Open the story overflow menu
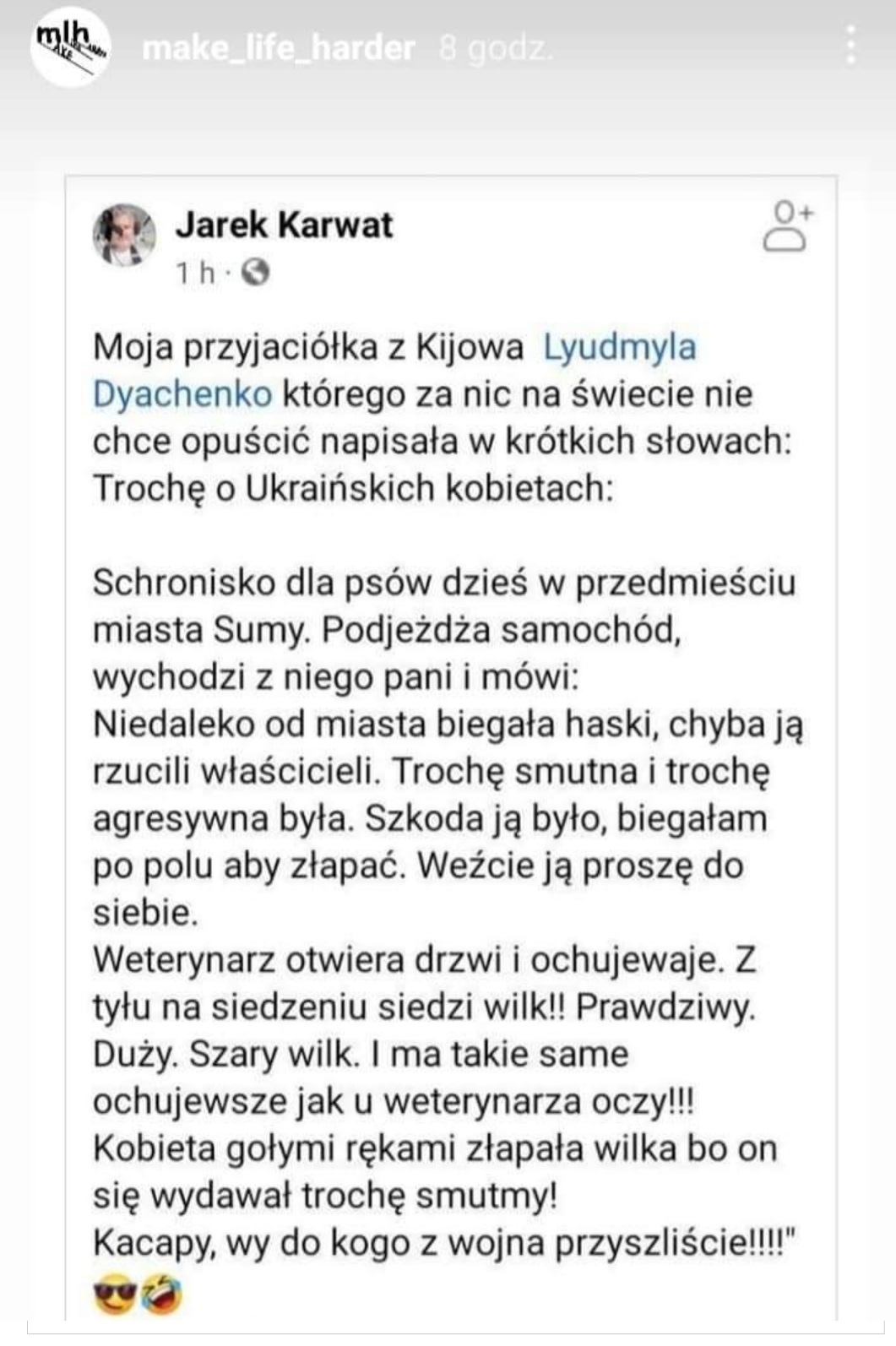 850,46
